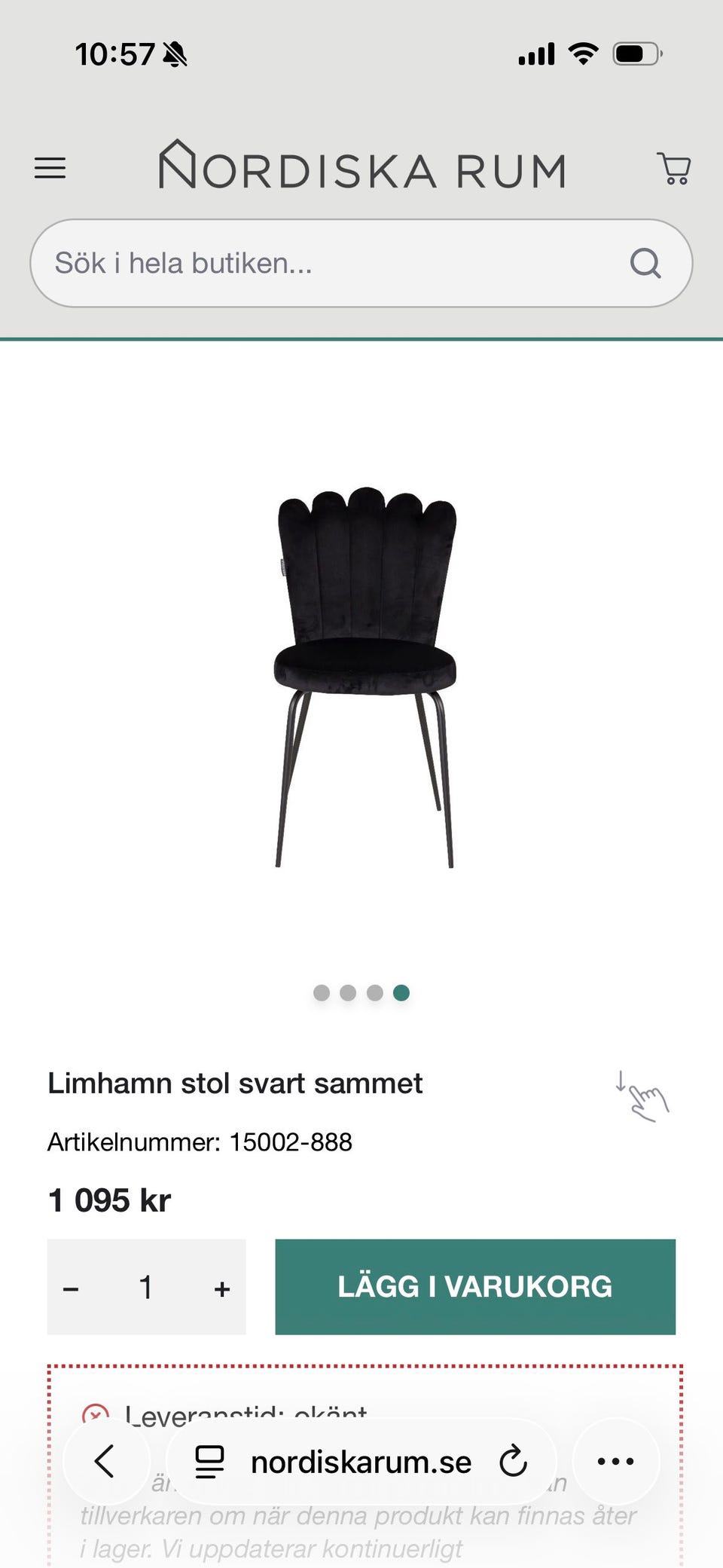Click the Limhamn stol product title
Screen dimensions: 723x1568
(x=236, y=1083)
